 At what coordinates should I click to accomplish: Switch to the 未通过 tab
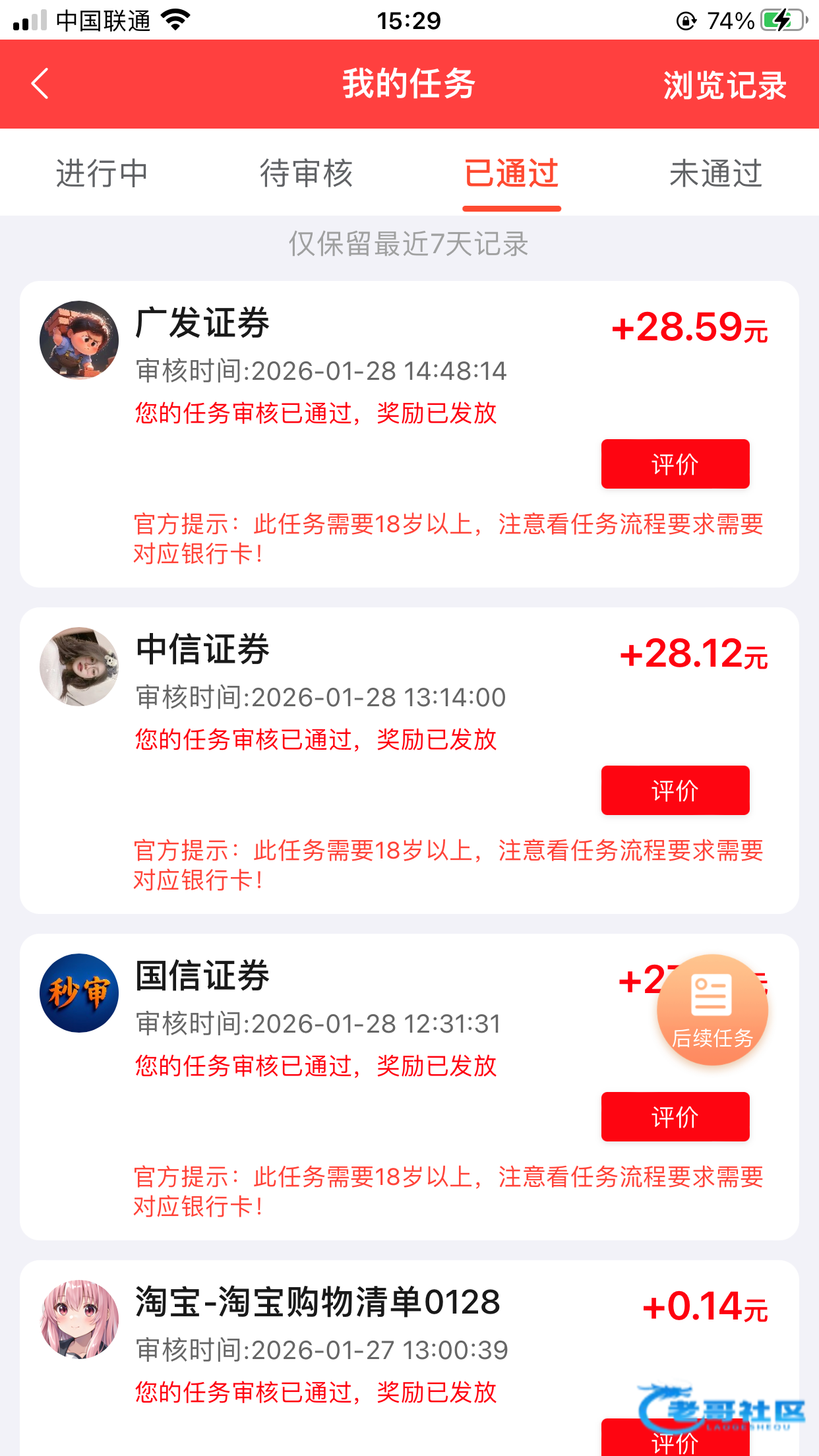[x=715, y=174]
